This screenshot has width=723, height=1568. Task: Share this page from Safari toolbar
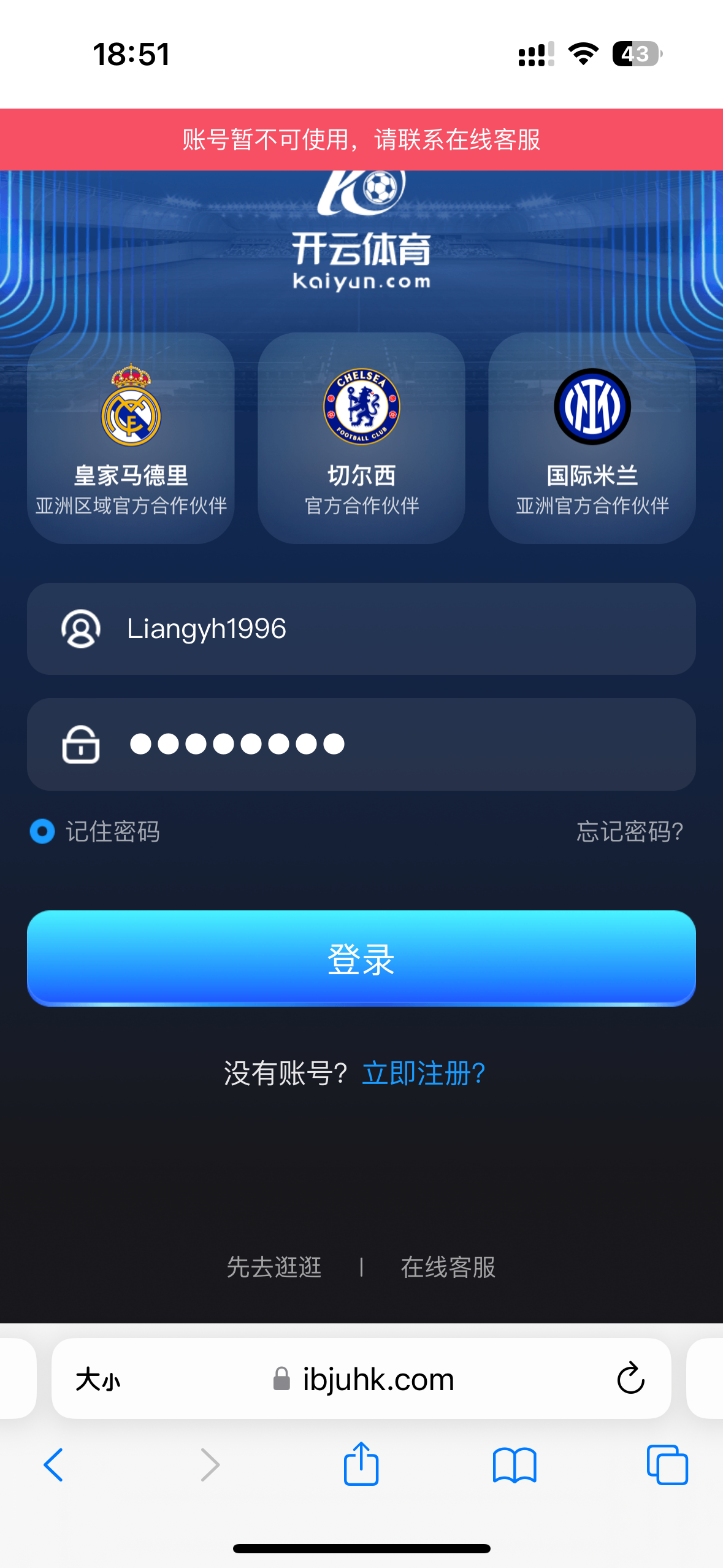tap(361, 1464)
